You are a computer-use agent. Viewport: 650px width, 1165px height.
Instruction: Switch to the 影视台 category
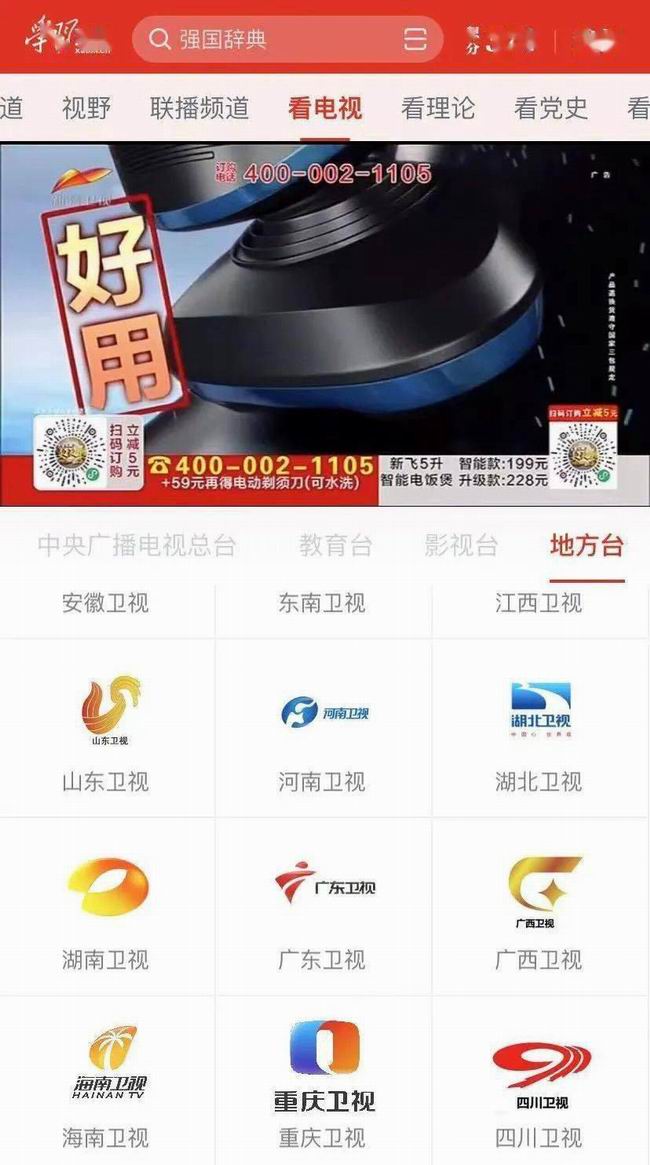[x=461, y=545]
